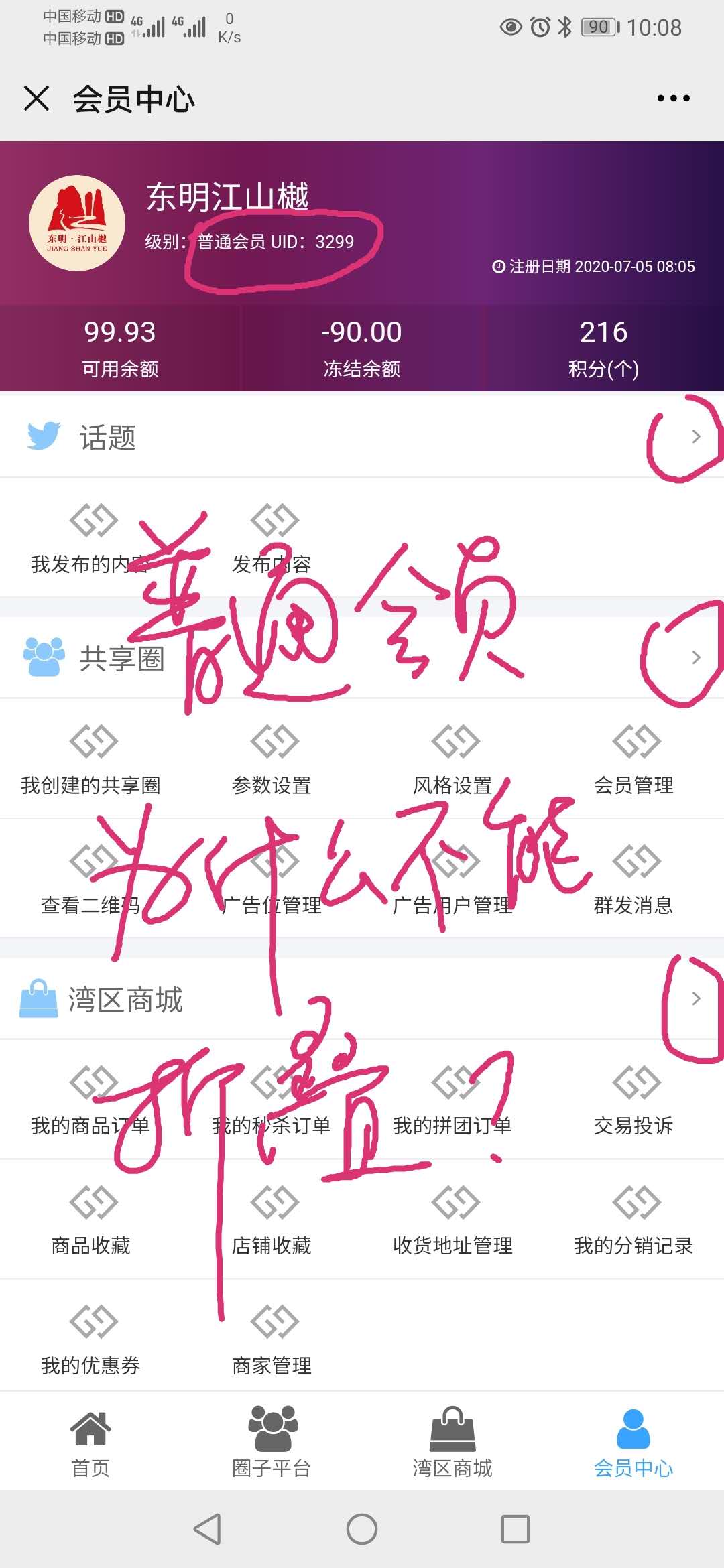This screenshot has height=1568, width=724.
Task: Open the 共享圈 section row
Action: (x=695, y=657)
